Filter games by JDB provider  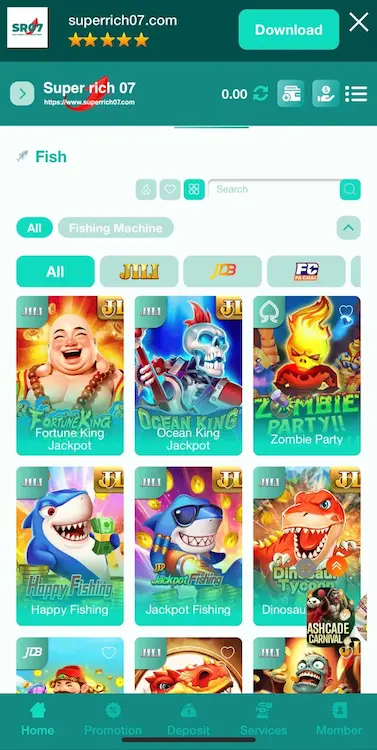pyautogui.click(x=222, y=271)
